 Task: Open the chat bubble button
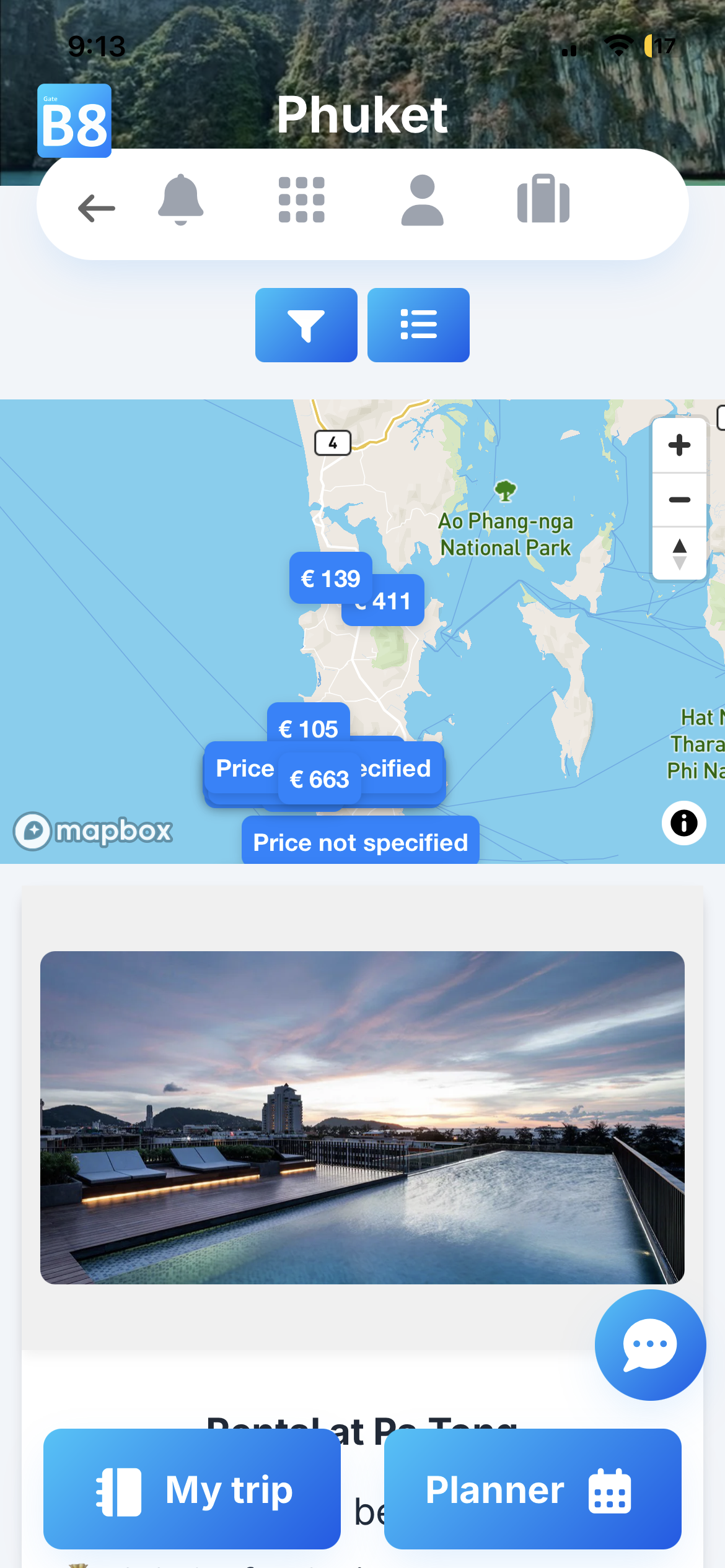tap(650, 1344)
